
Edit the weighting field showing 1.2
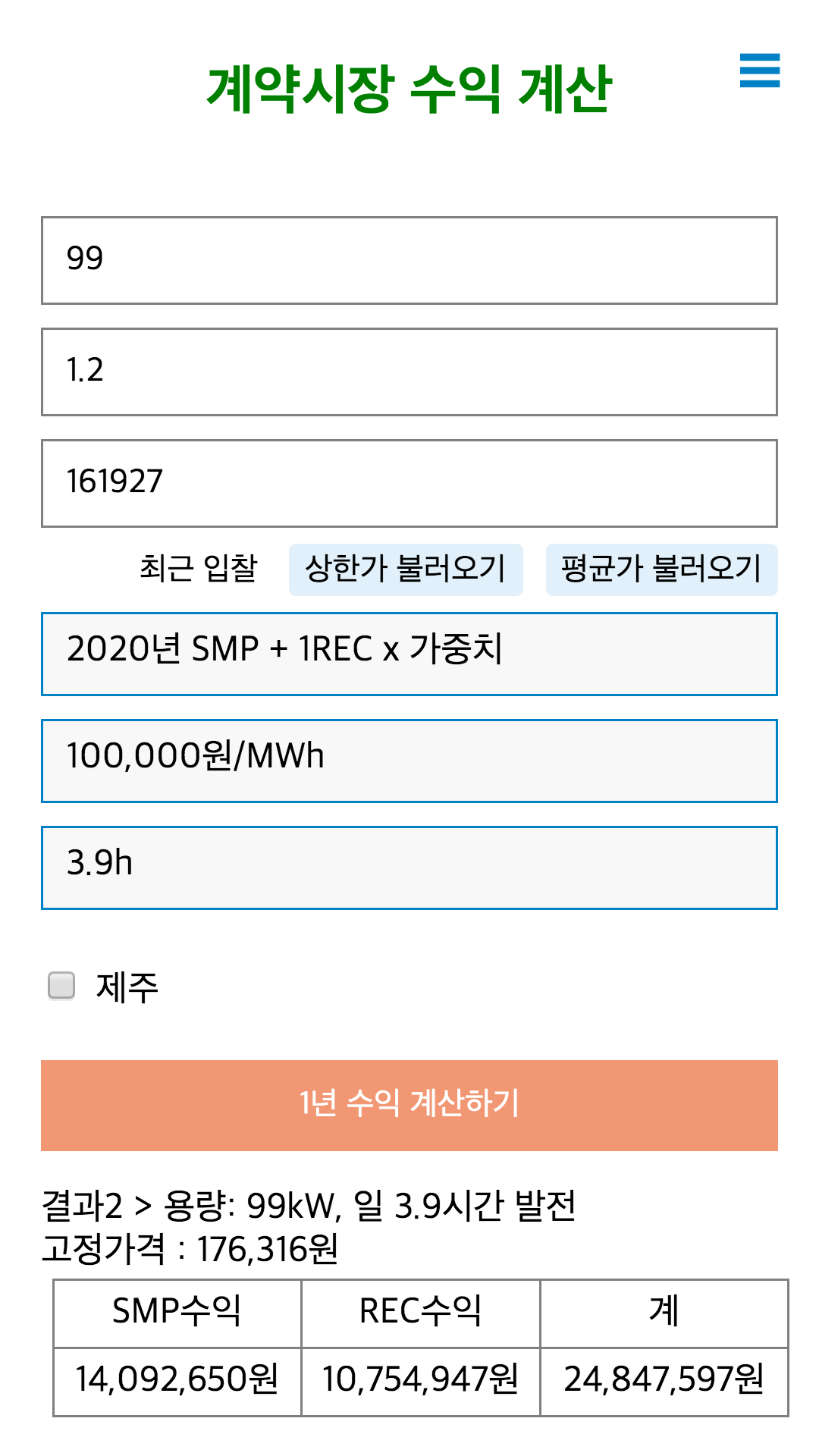pyautogui.click(x=409, y=372)
